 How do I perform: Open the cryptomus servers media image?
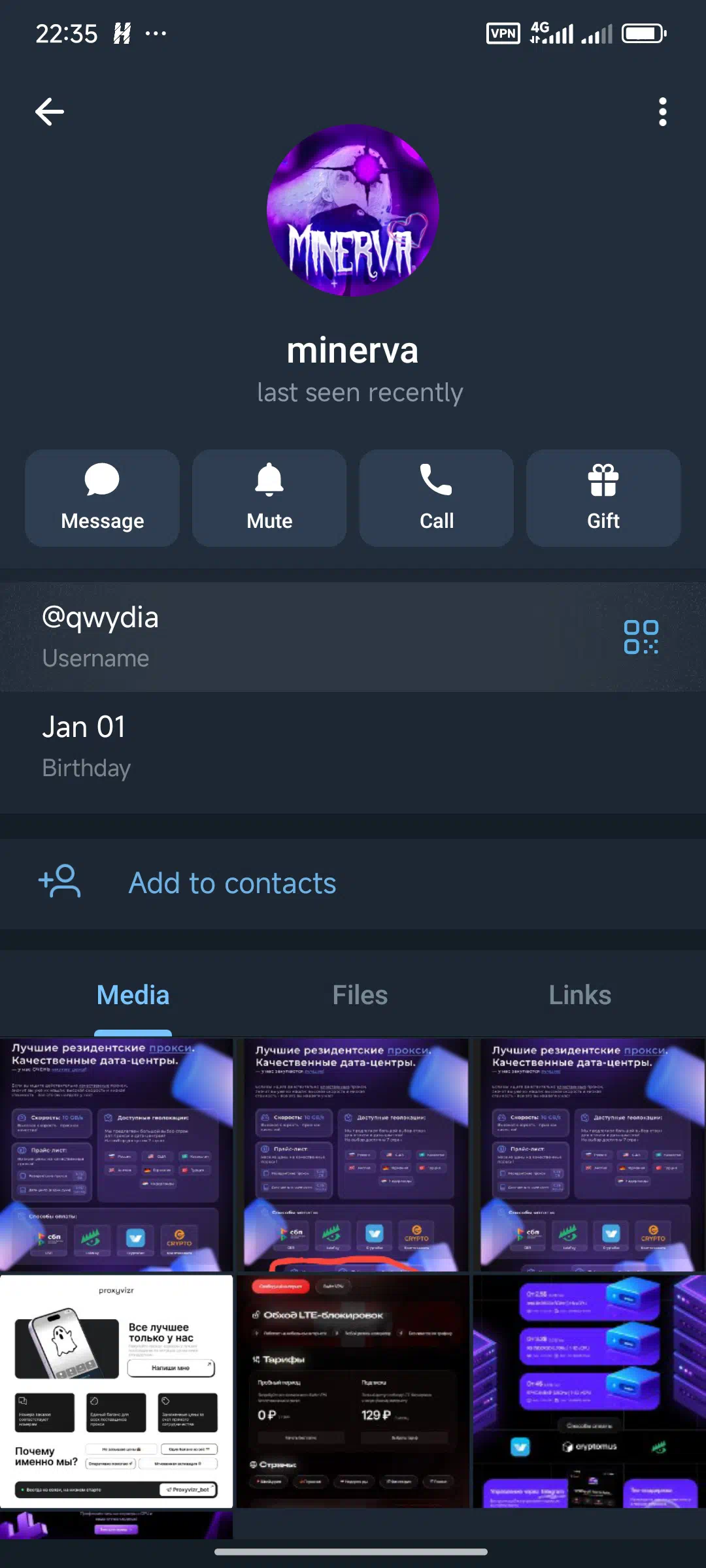click(x=590, y=1391)
